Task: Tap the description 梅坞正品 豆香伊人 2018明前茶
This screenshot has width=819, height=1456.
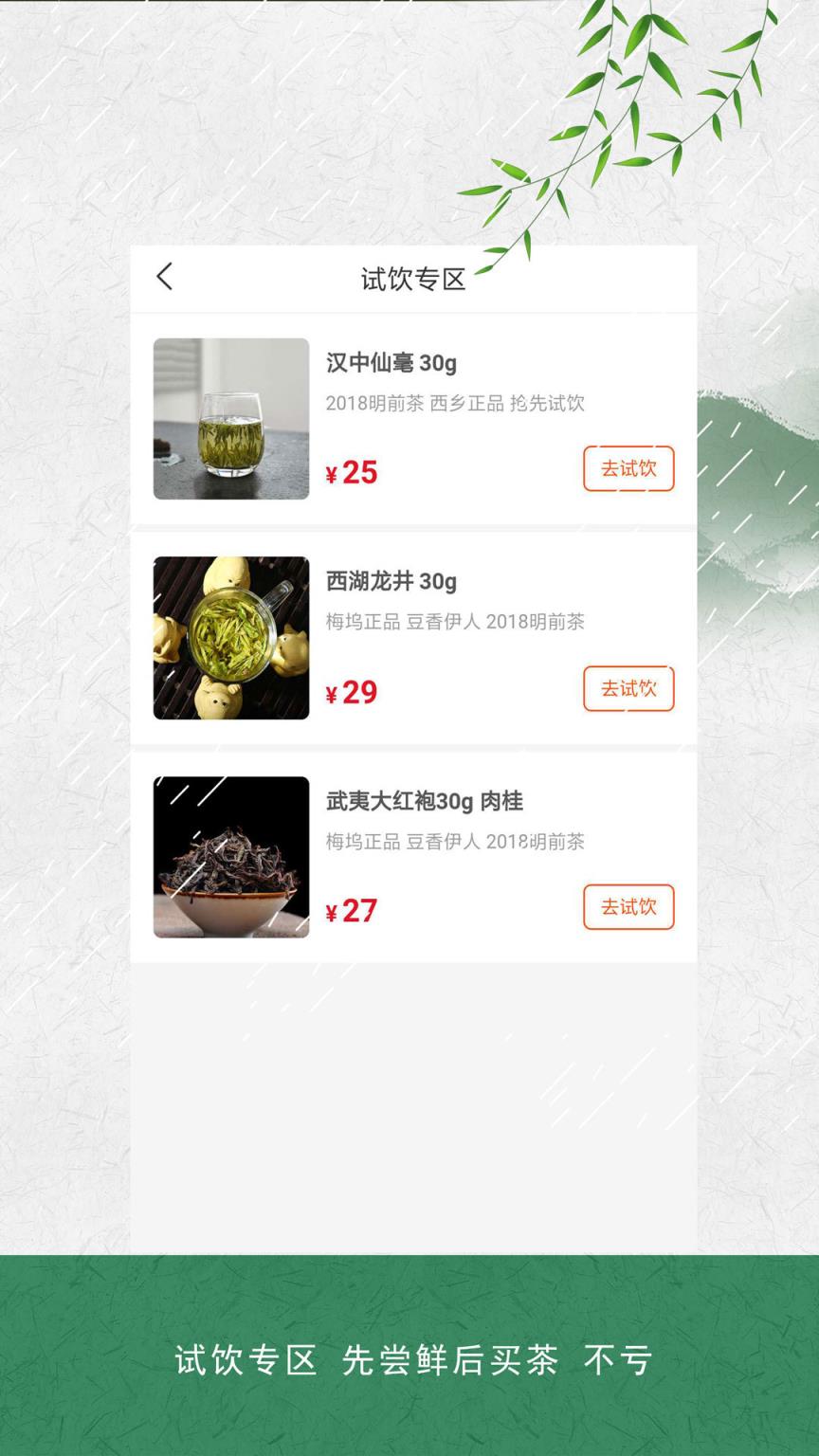Action: 453,623
